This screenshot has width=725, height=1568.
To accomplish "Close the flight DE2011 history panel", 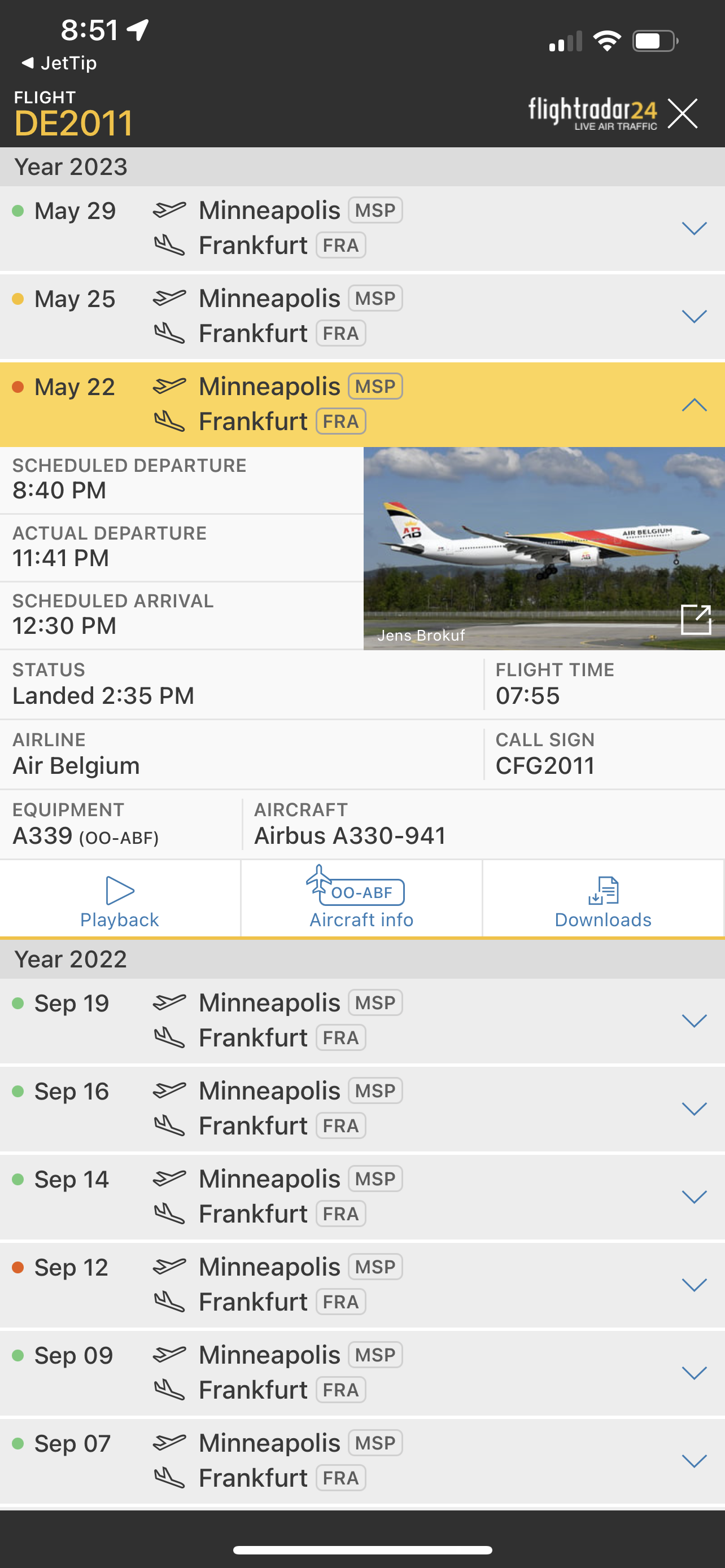I will click(x=682, y=113).
